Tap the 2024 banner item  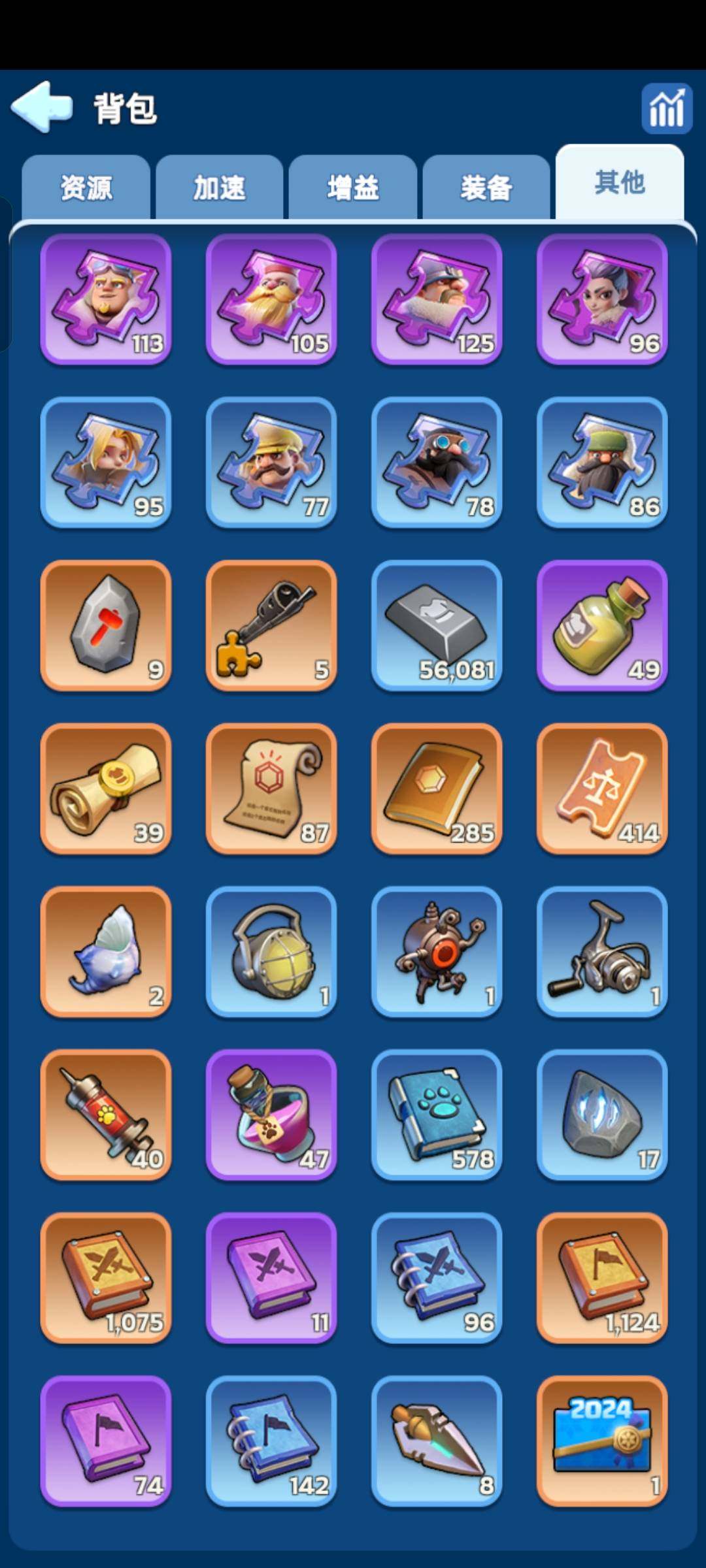point(602,1441)
